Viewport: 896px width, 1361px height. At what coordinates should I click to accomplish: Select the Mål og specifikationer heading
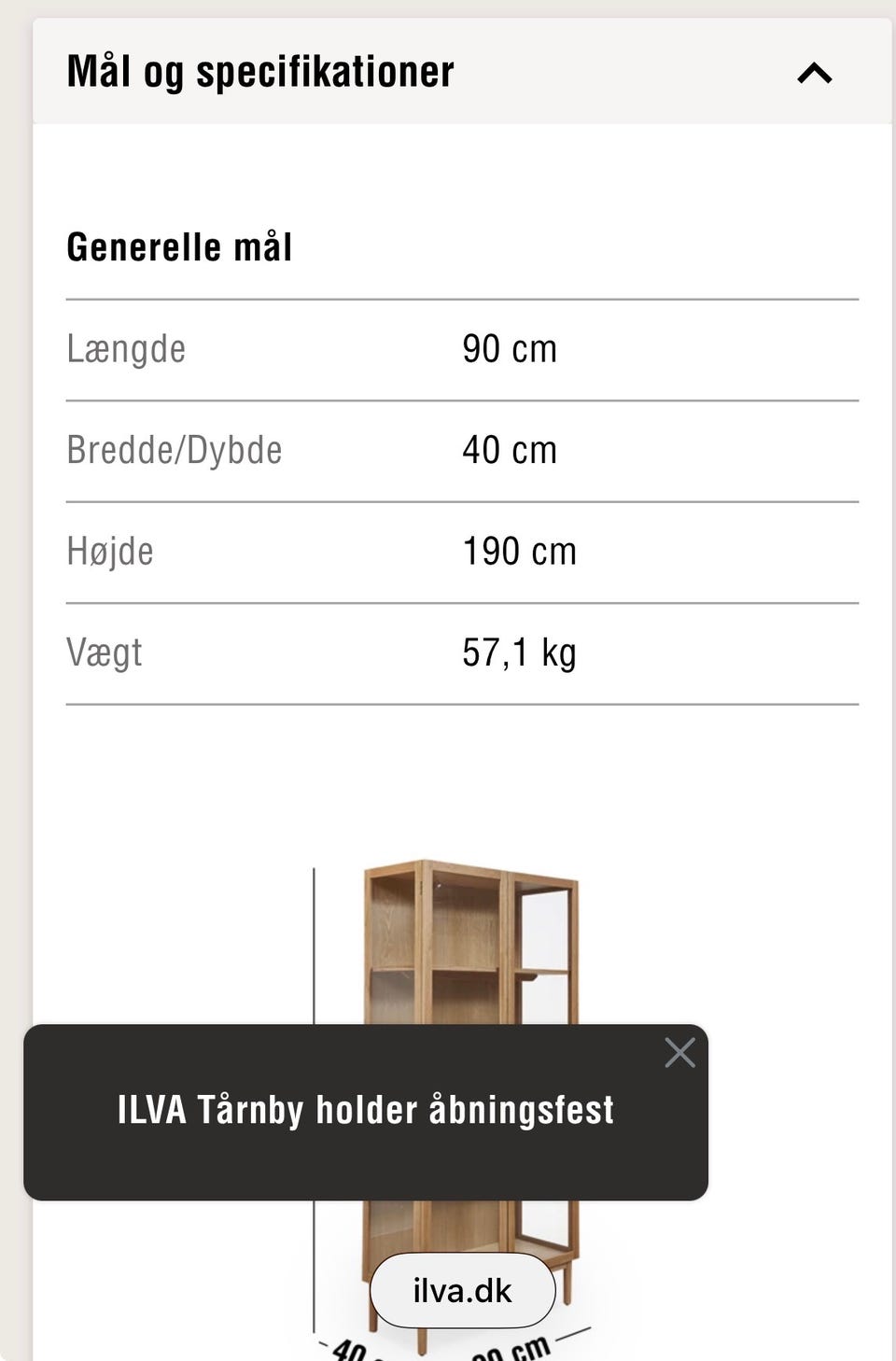pos(259,71)
